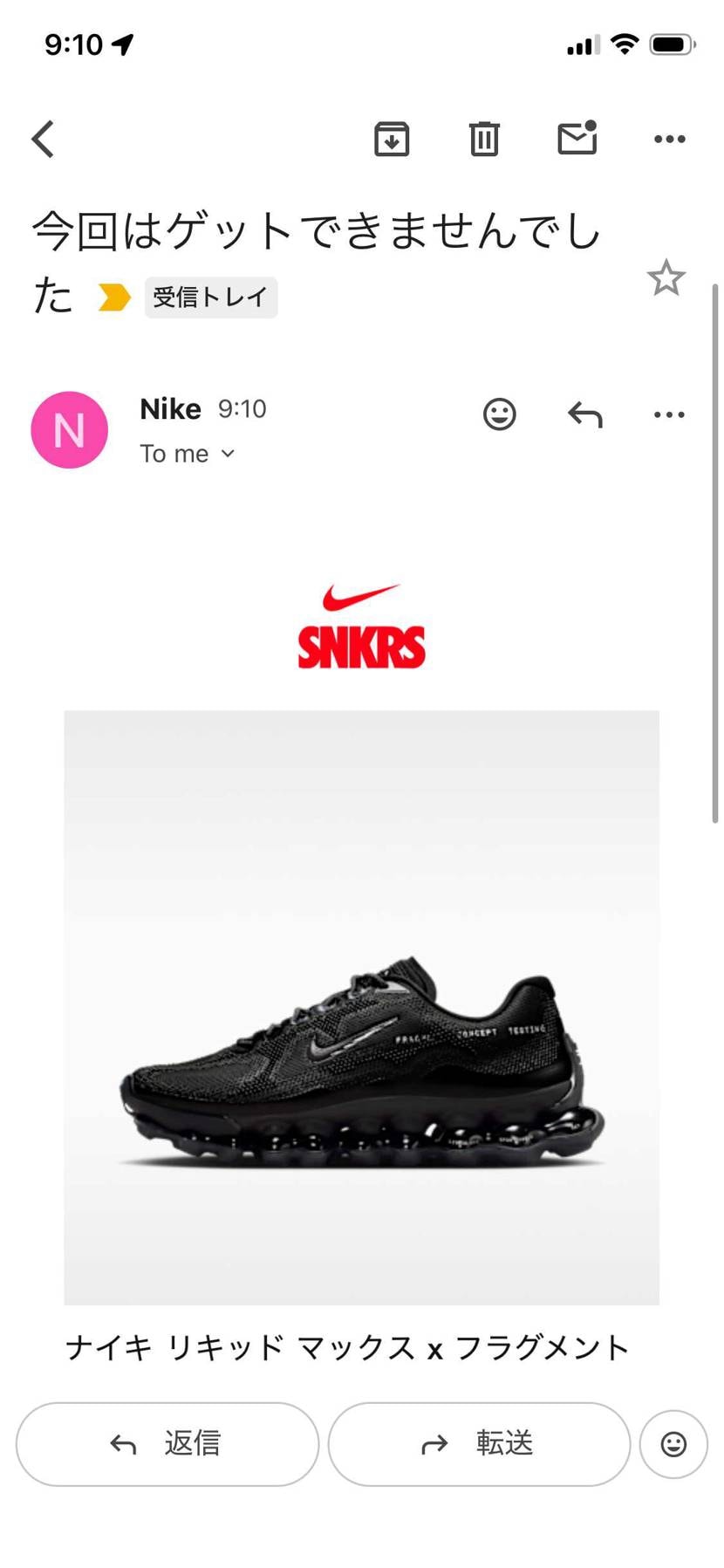Open Nike sender avatar
The image size is (724, 1568).
click(69, 430)
